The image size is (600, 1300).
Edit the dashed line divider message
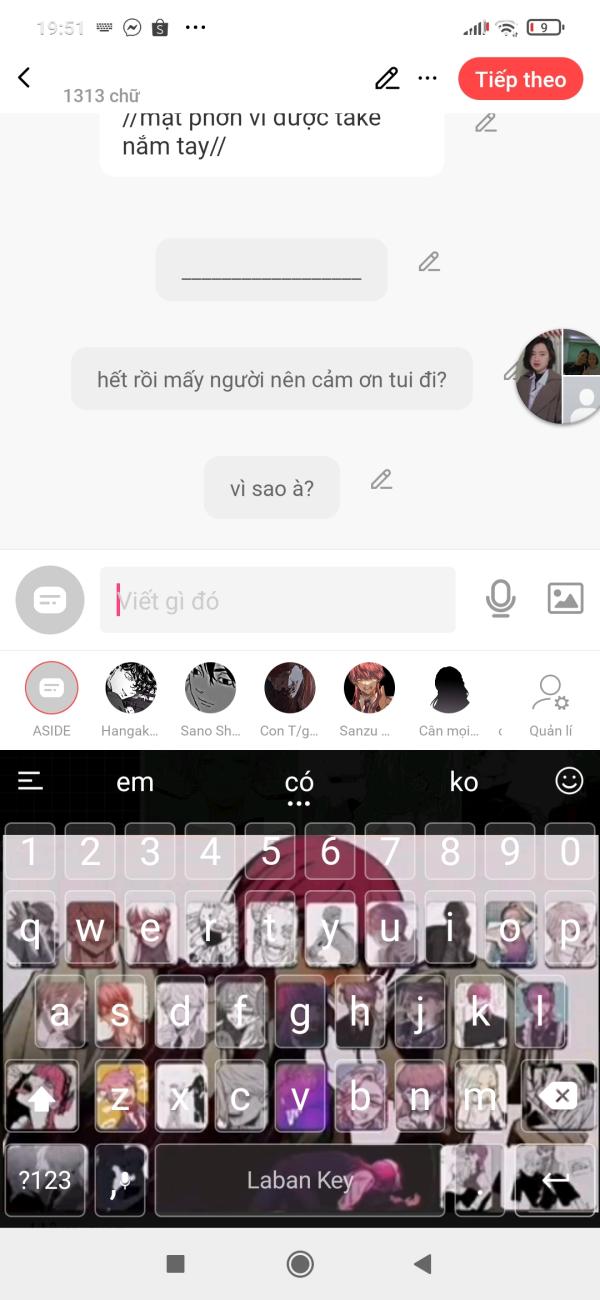pos(429,262)
